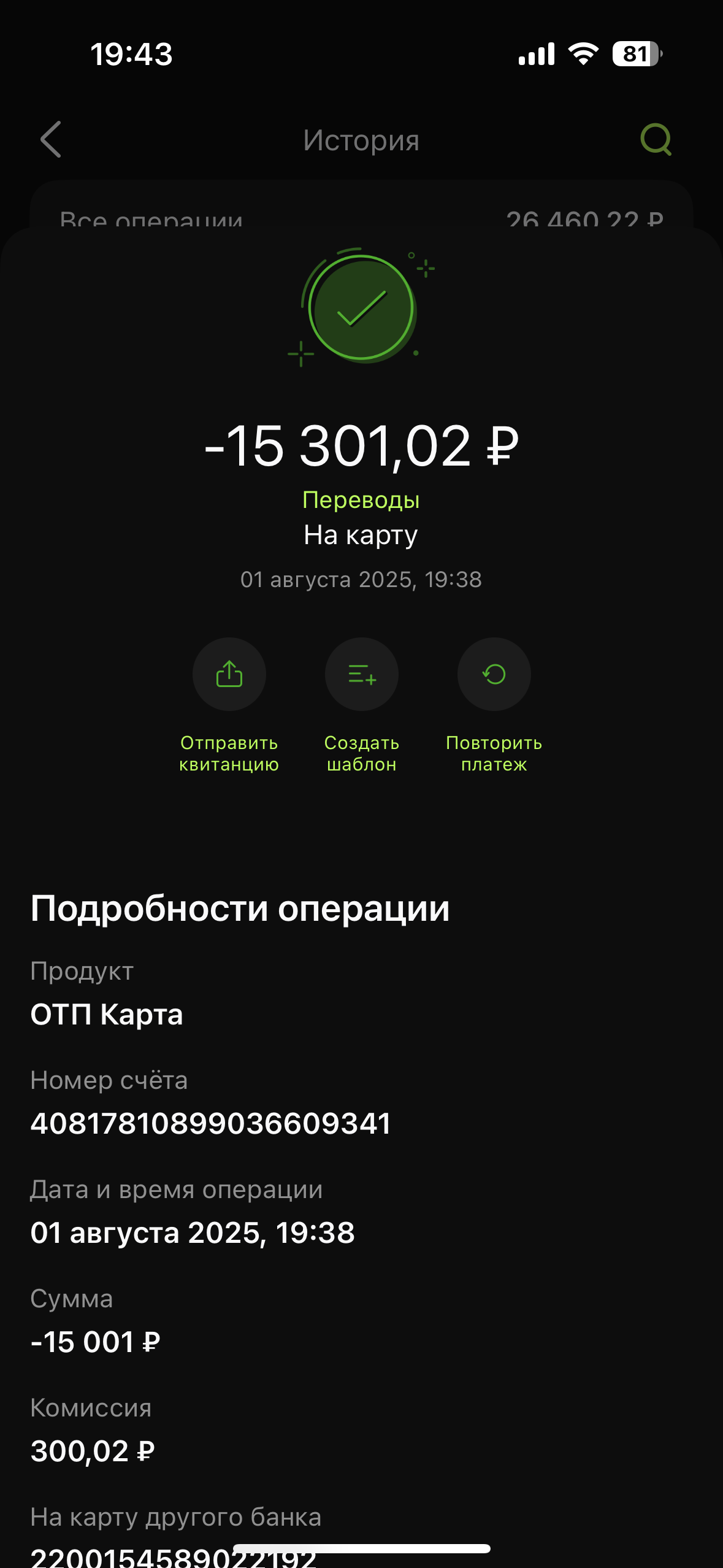Go back using the arrow icon
Image resolution: width=723 pixels, height=1568 pixels.
click(x=51, y=139)
